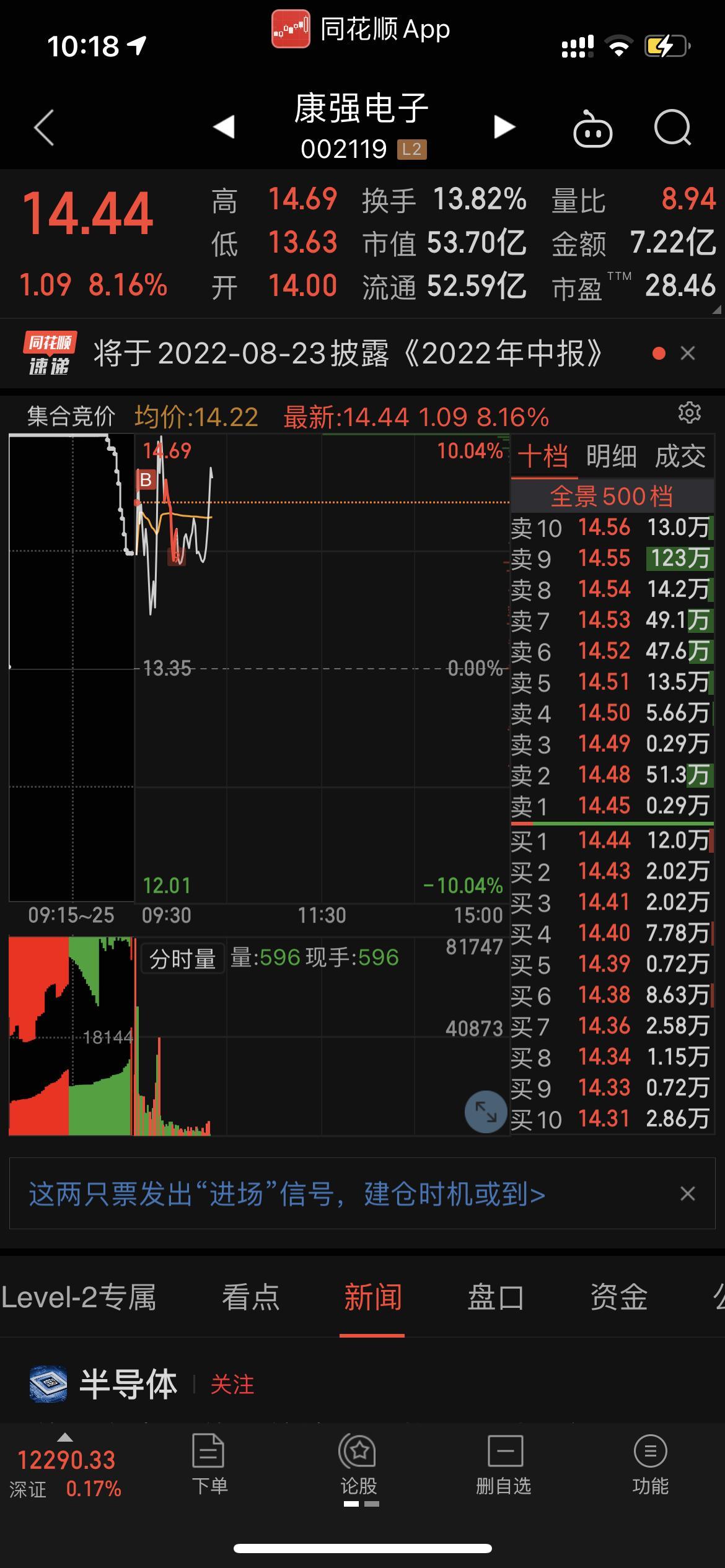This screenshot has width=725, height=1568.
Task: Follow the 半导体 sector via 关注
Action: coord(232,1384)
